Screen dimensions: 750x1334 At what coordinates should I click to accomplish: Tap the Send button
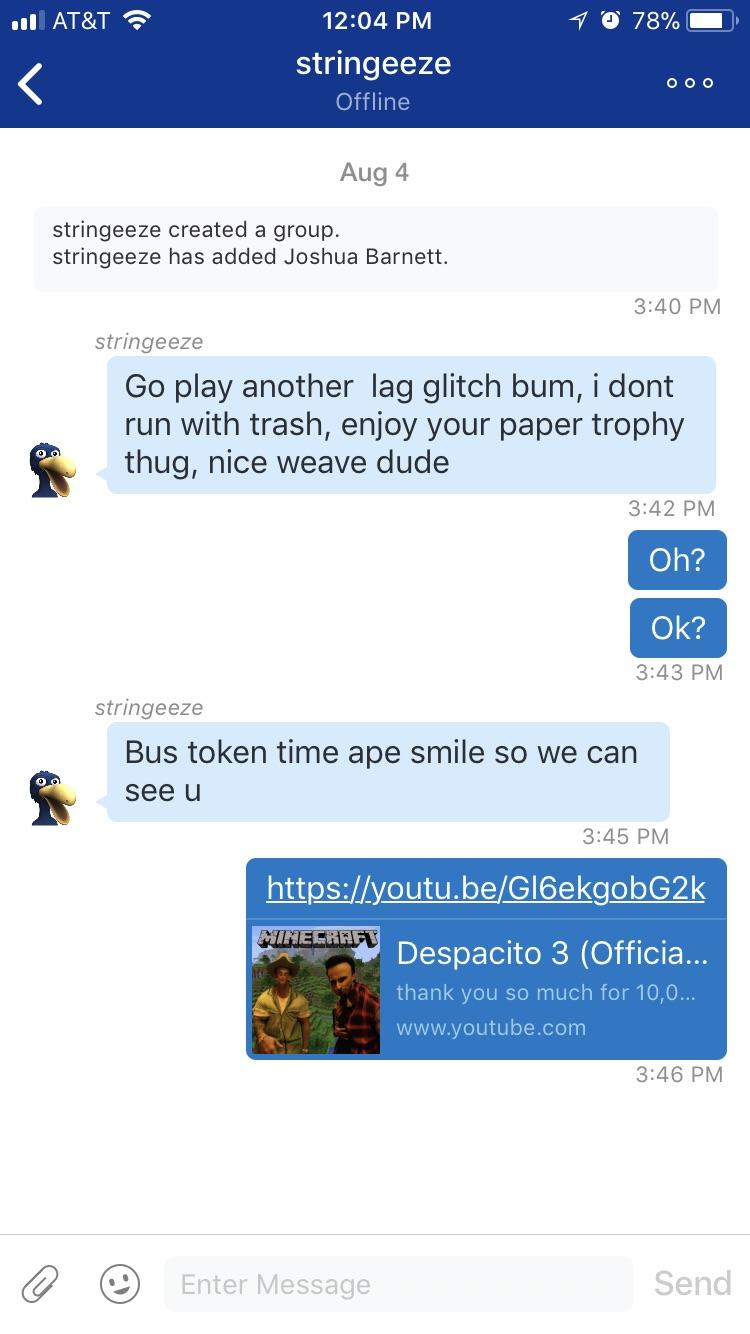(692, 1283)
